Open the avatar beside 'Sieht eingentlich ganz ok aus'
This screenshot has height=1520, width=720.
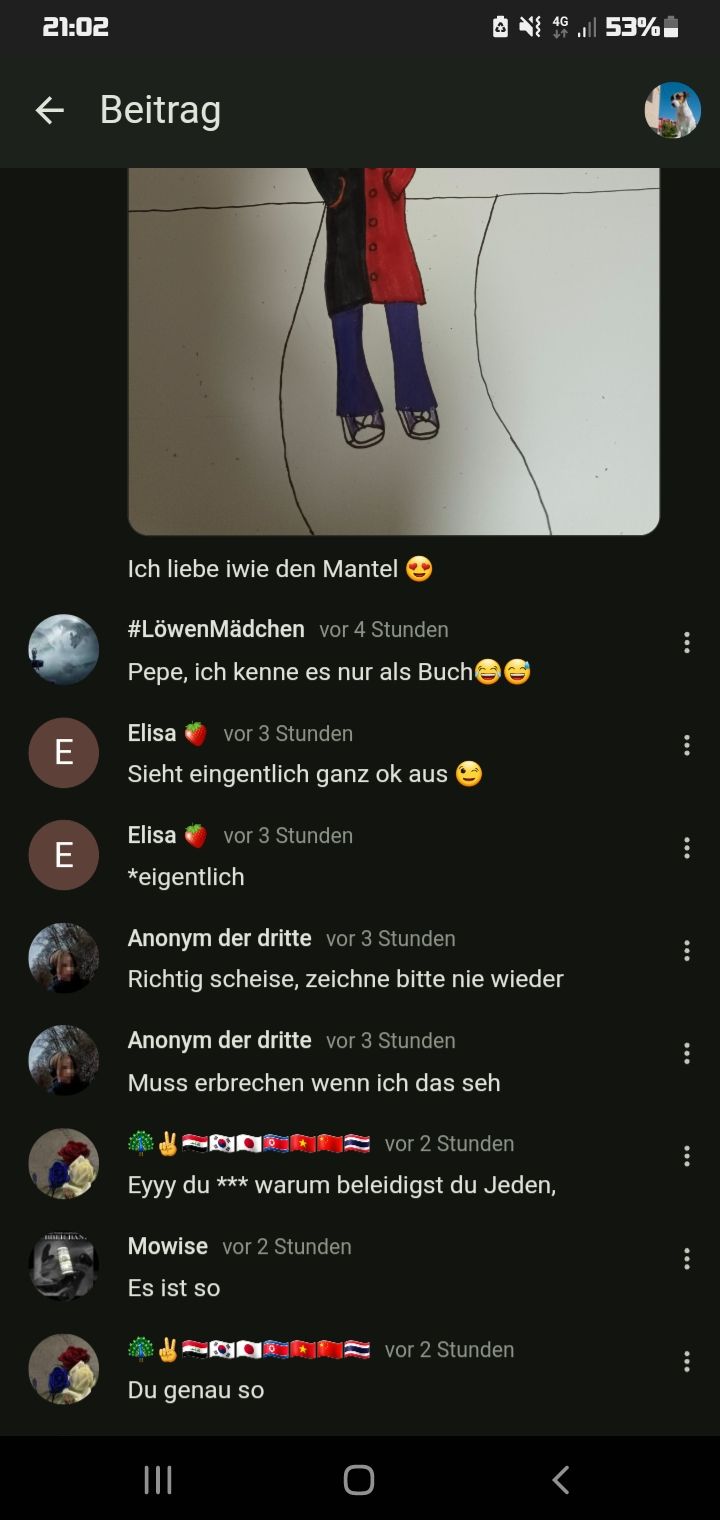(64, 753)
